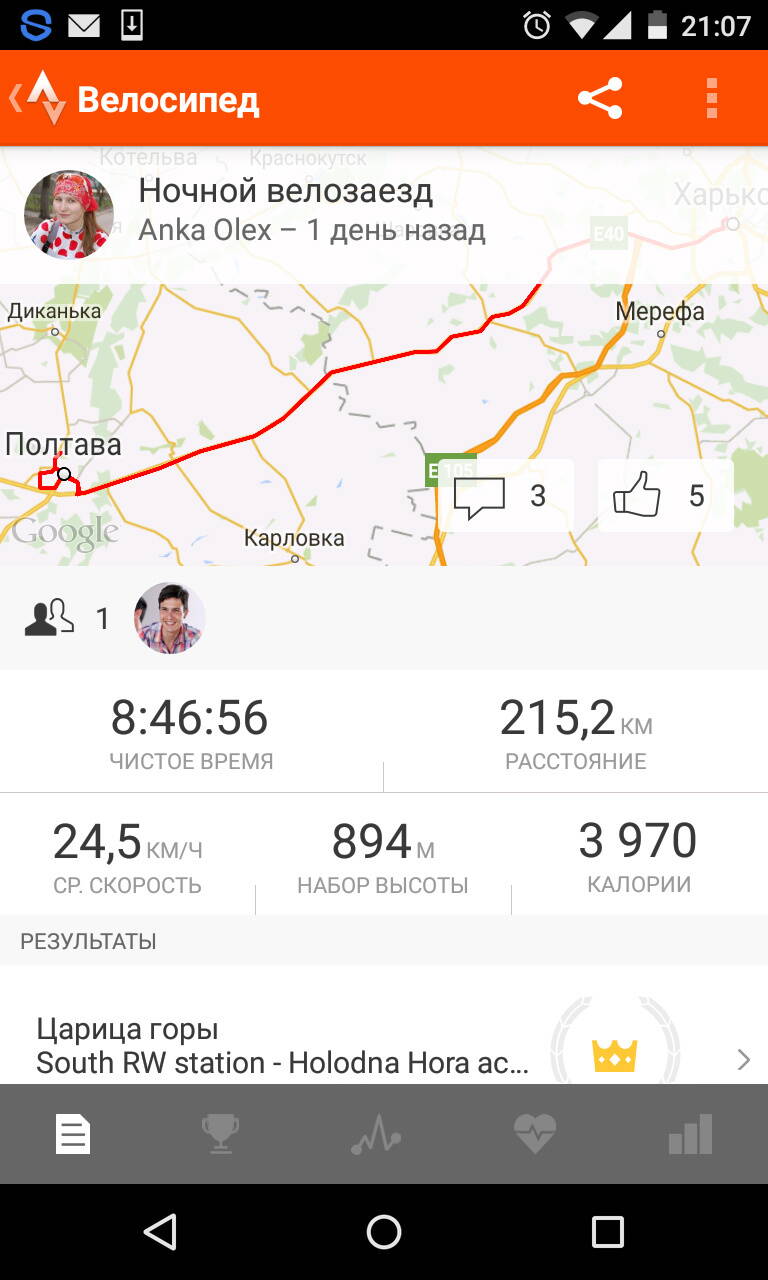Switch to the activity graph tab
Image resolution: width=768 pixels, height=1280 pixels.
pyautogui.click(x=376, y=1134)
